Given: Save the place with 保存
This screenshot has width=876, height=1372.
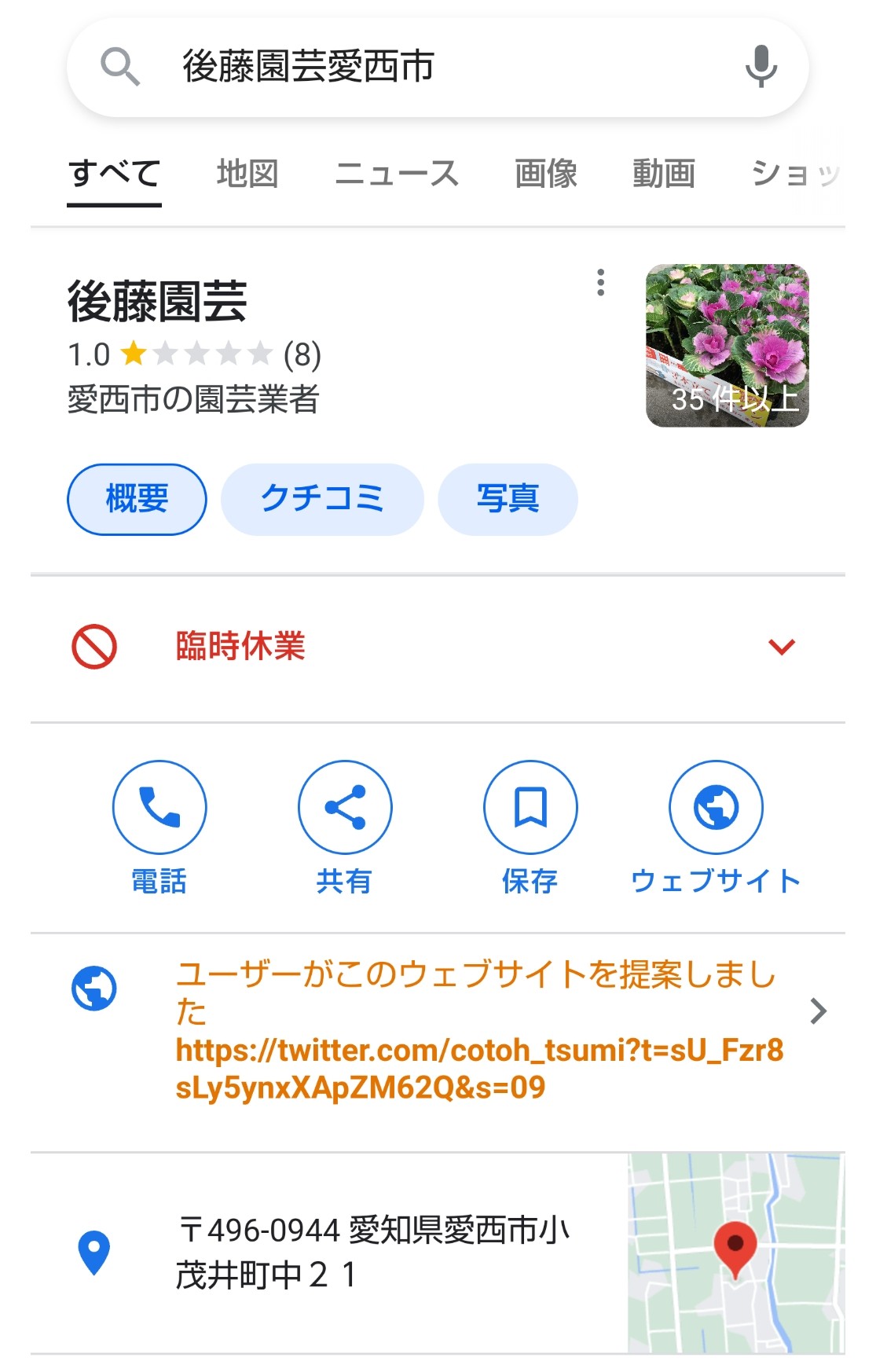Looking at the screenshot, I should tap(530, 808).
